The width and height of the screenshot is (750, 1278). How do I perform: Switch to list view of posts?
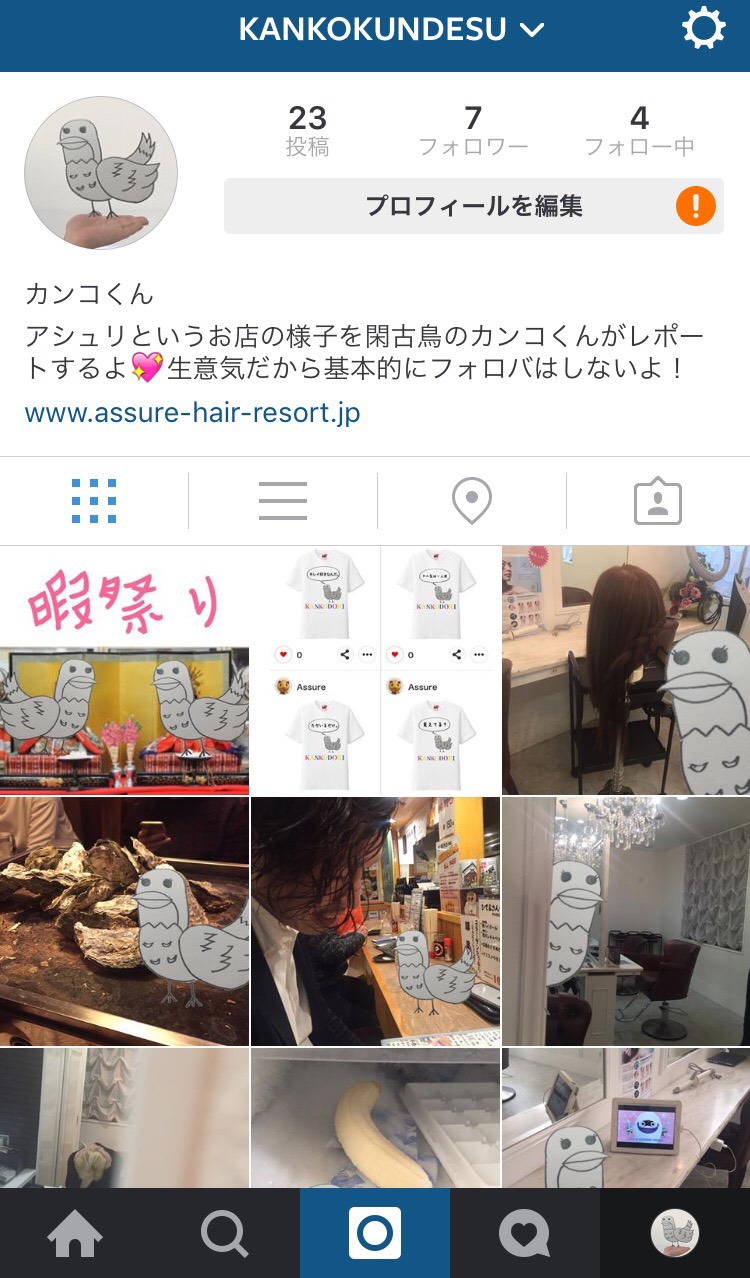tap(282, 501)
